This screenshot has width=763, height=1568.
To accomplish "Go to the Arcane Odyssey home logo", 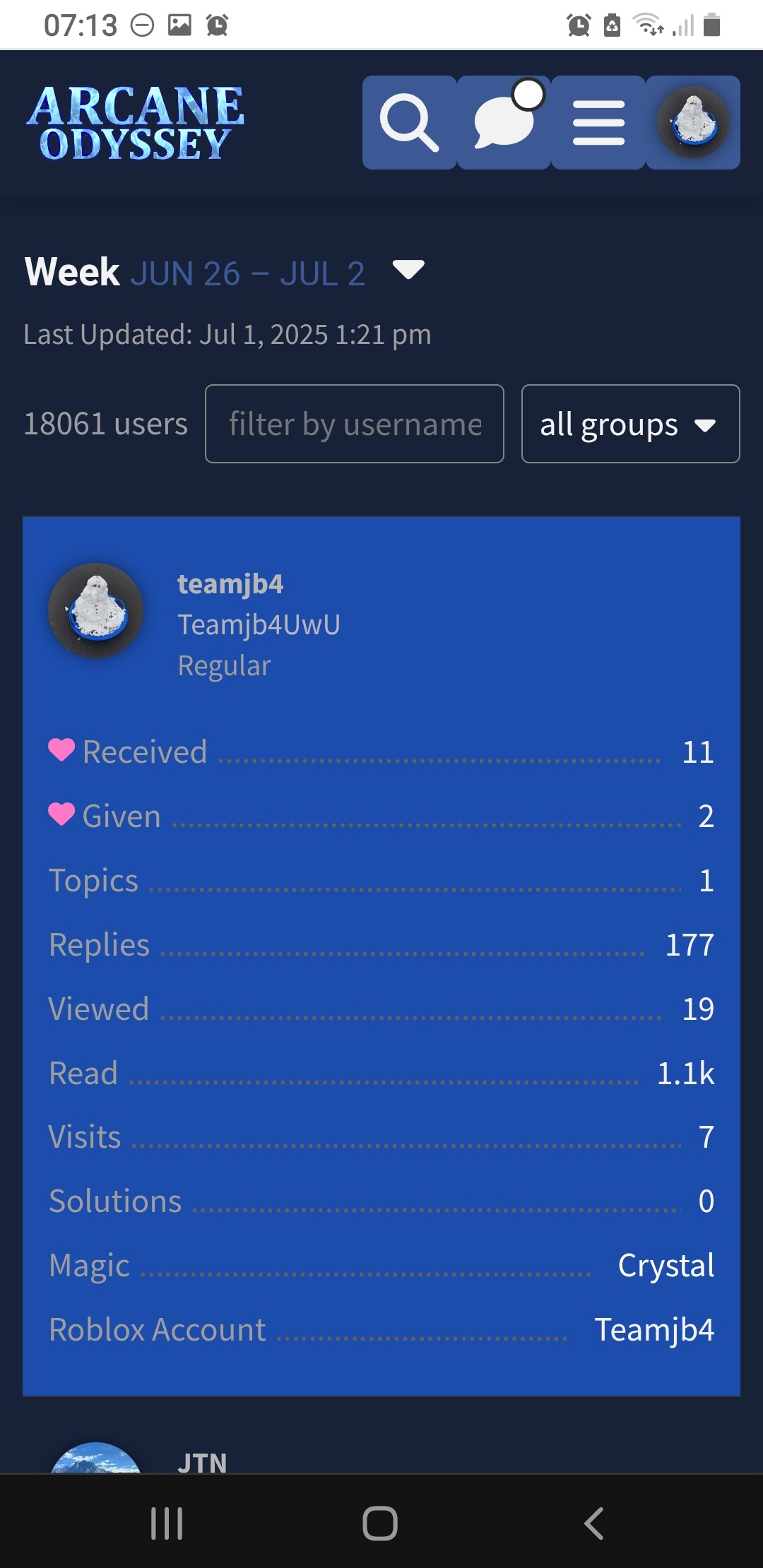I will (x=136, y=122).
